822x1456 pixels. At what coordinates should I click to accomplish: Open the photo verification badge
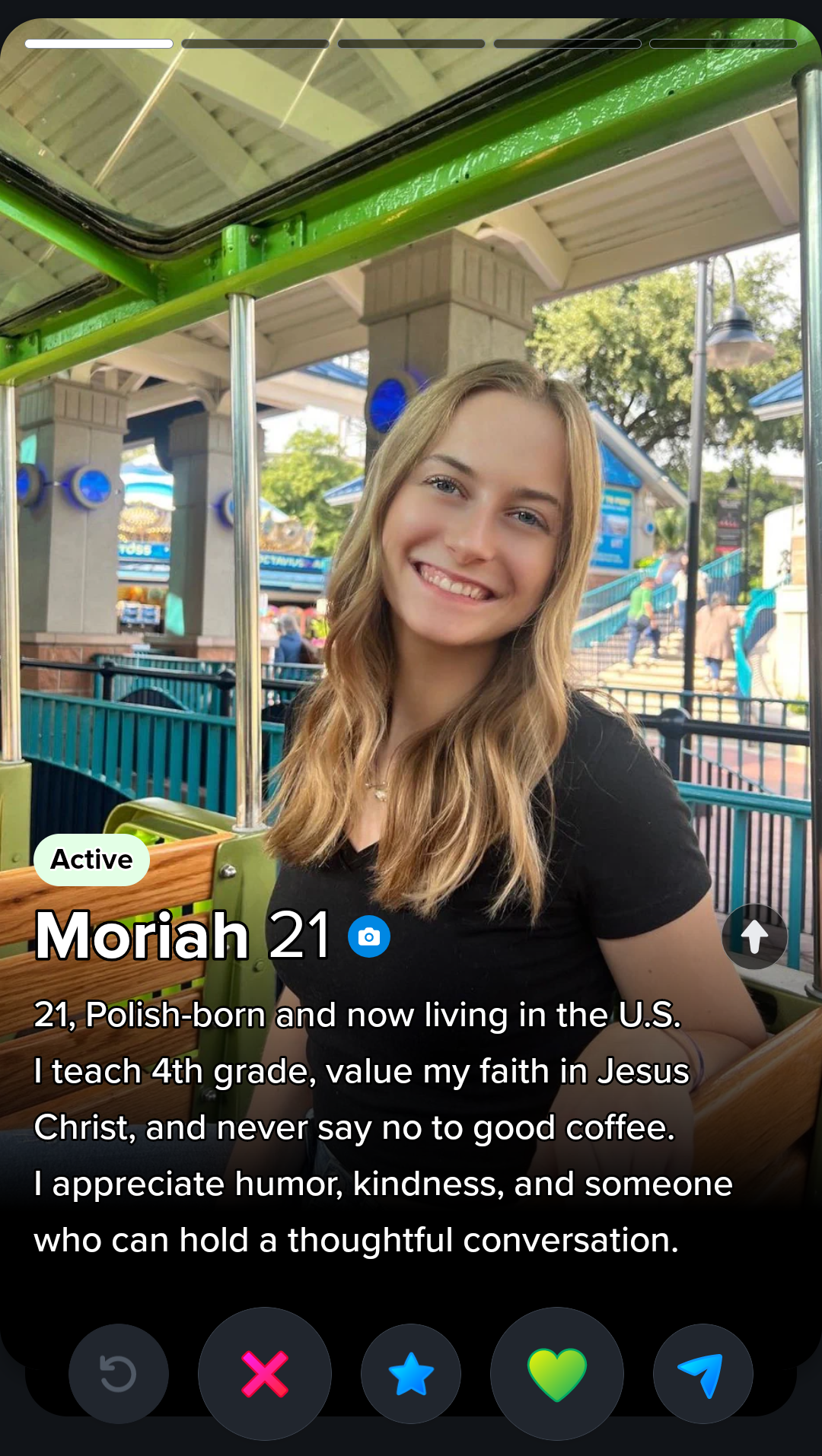coord(369,936)
